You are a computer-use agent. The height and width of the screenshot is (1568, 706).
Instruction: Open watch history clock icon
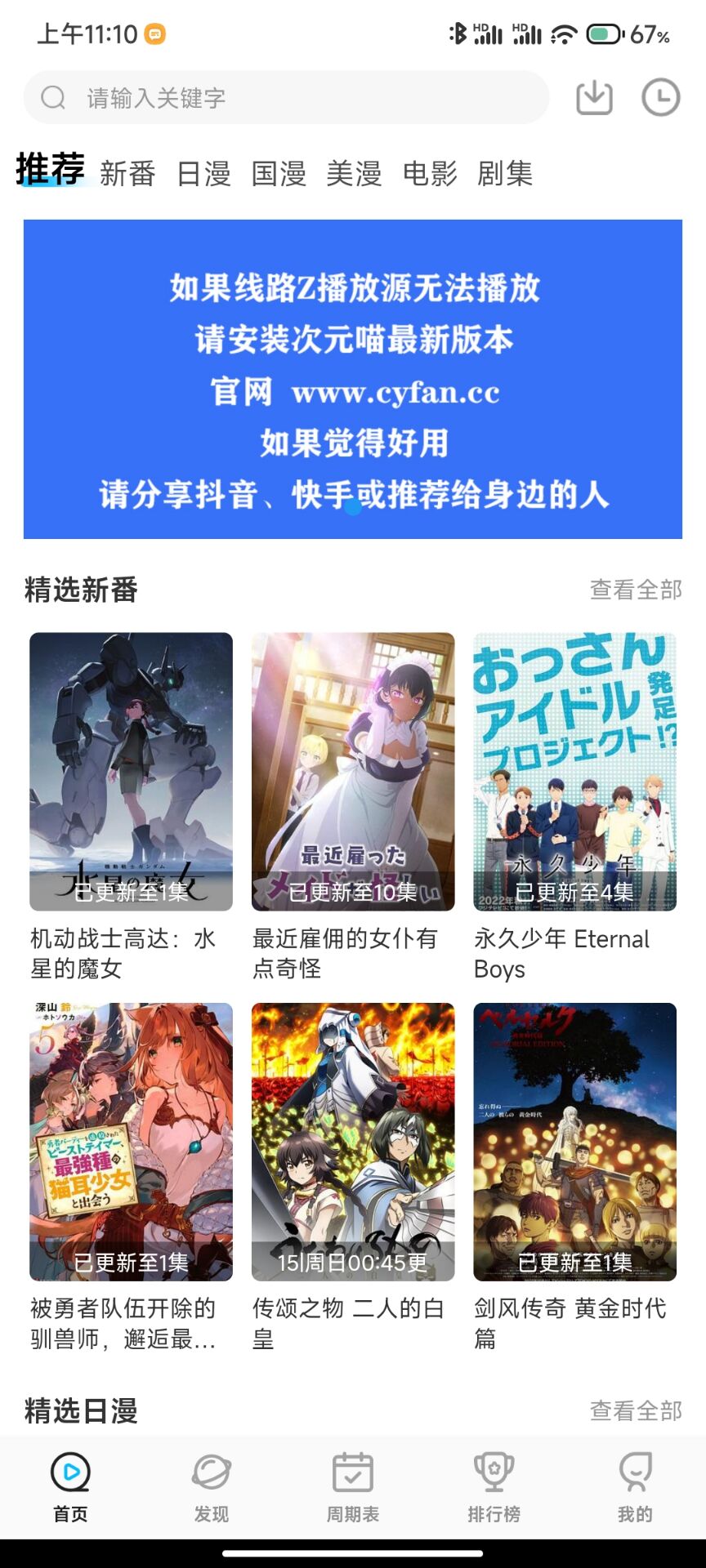(660, 98)
